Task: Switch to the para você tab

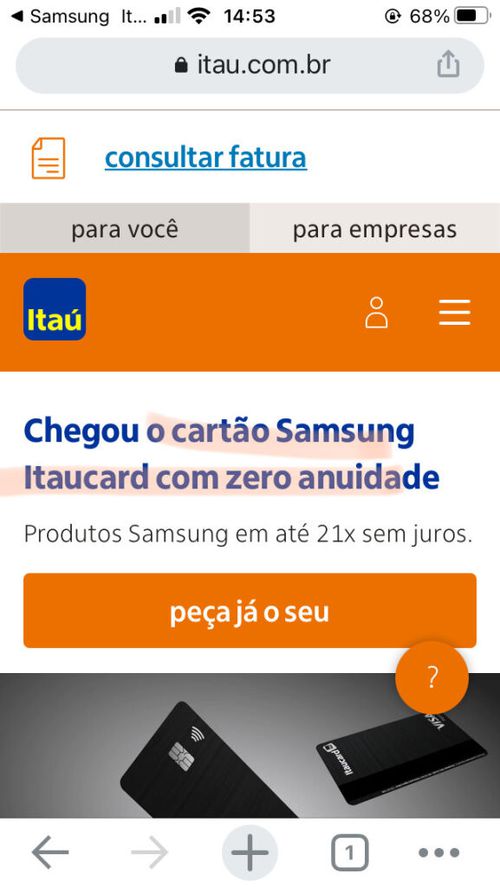Action: point(124,229)
